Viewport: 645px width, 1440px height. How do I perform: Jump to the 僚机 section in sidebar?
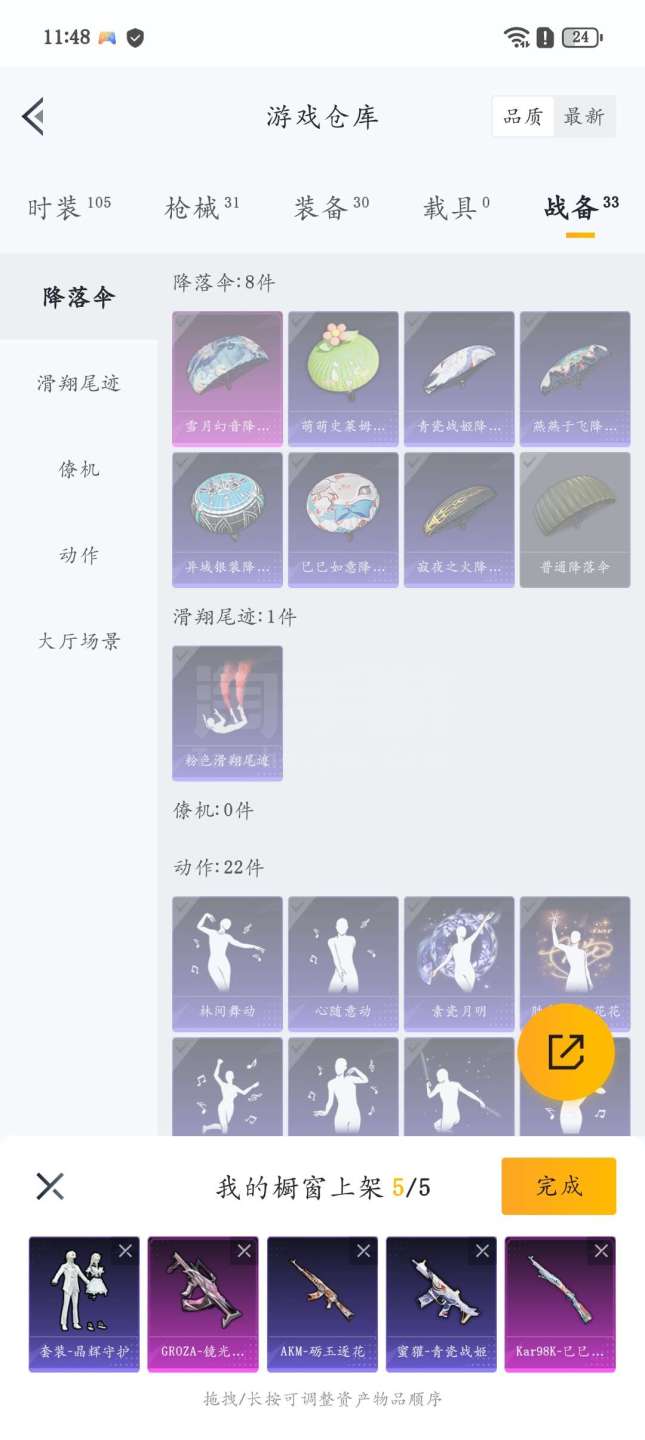[x=79, y=469]
